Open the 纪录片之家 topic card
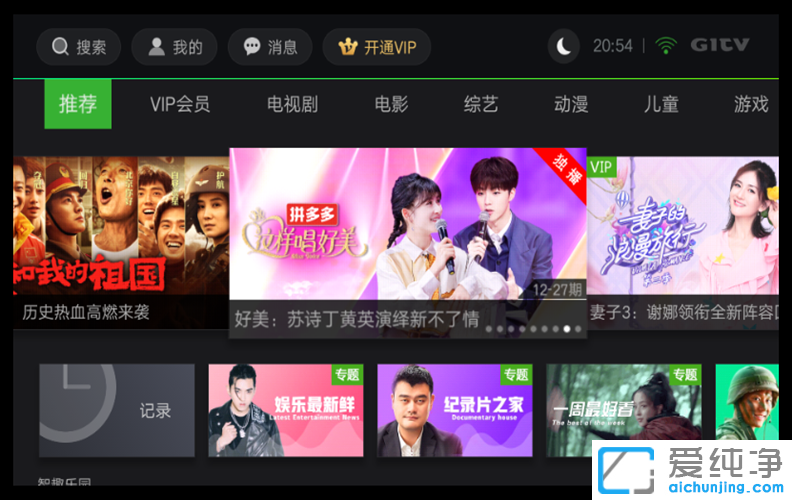Image resolution: width=792 pixels, height=500 pixels. [x=454, y=410]
